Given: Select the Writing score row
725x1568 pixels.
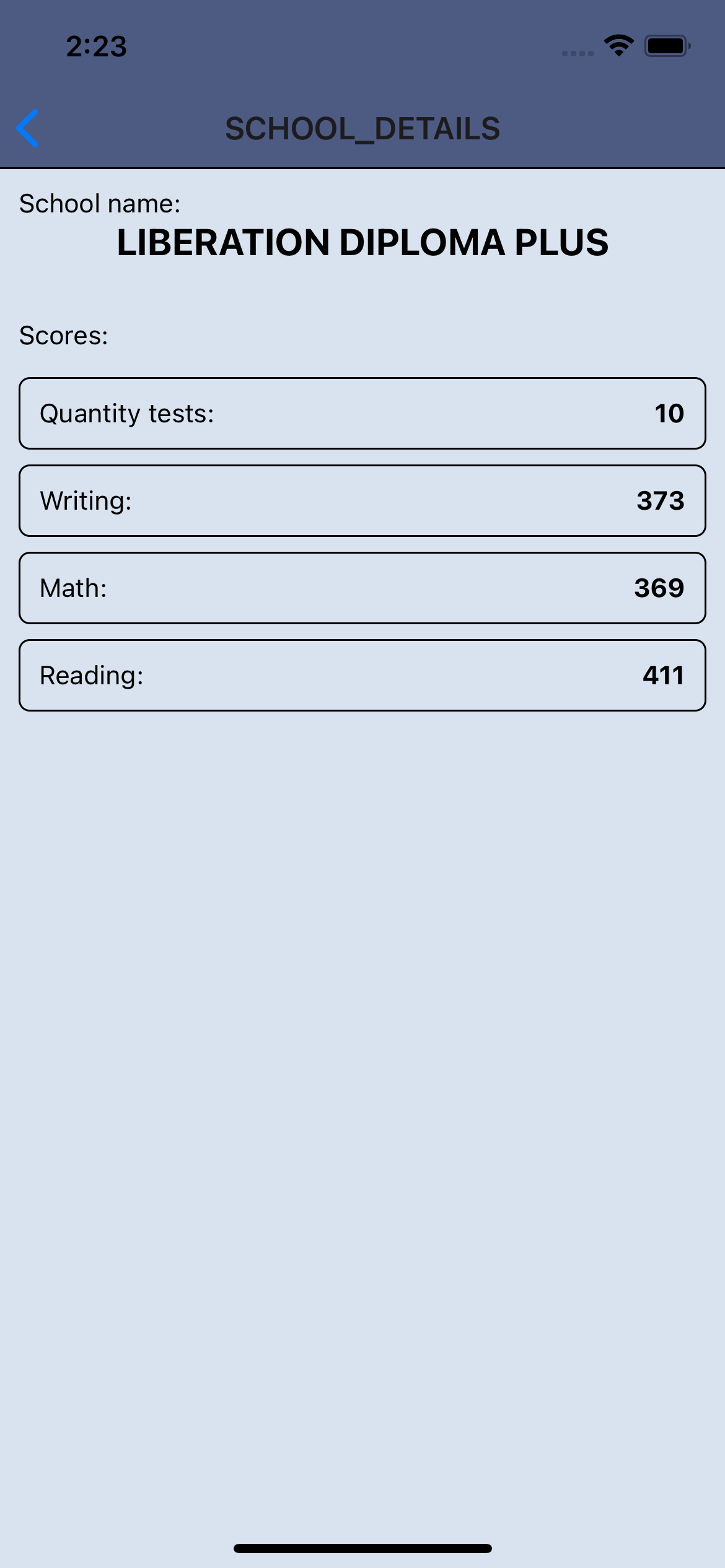Looking at the screenshot, I should 362,500.
